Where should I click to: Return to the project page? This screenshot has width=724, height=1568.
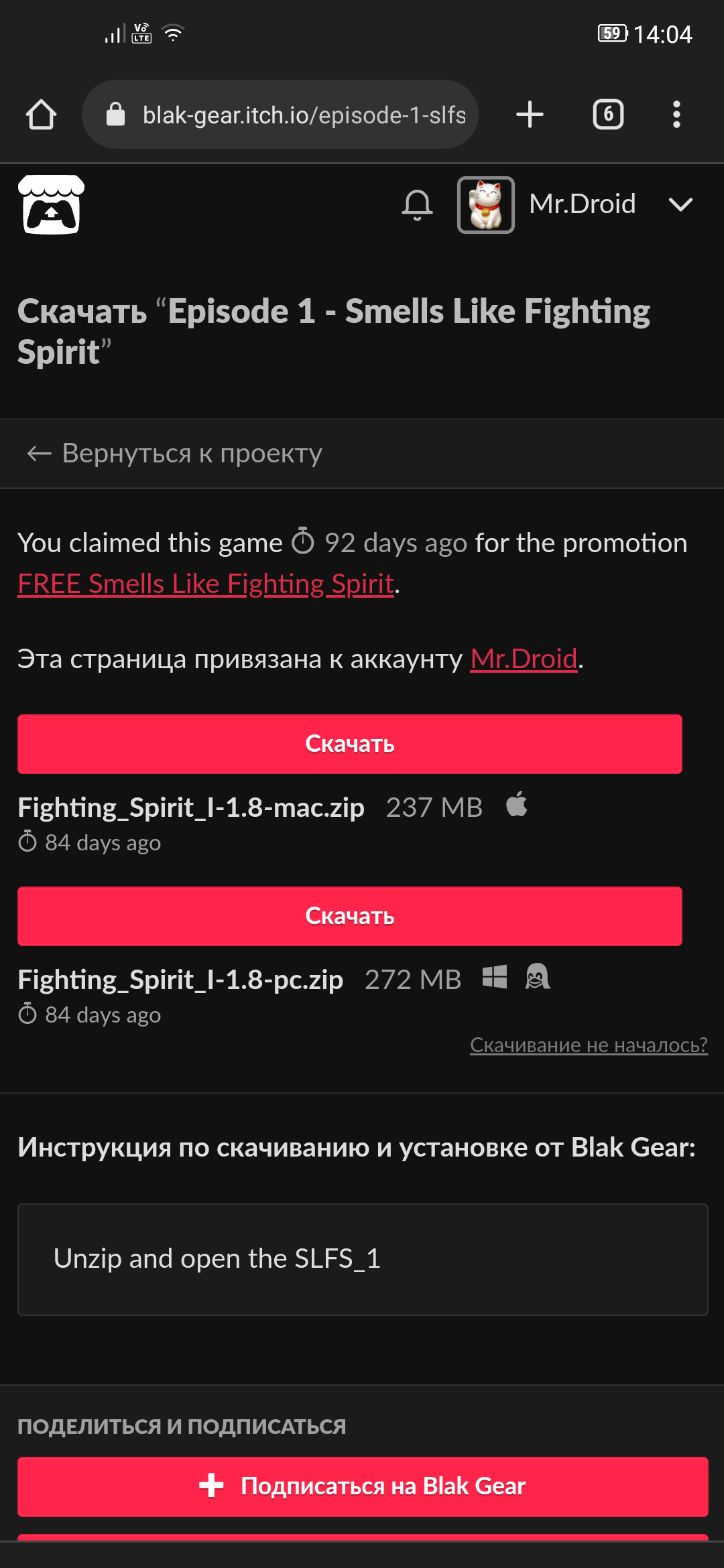pyautogui.click(x=174, y=454)
